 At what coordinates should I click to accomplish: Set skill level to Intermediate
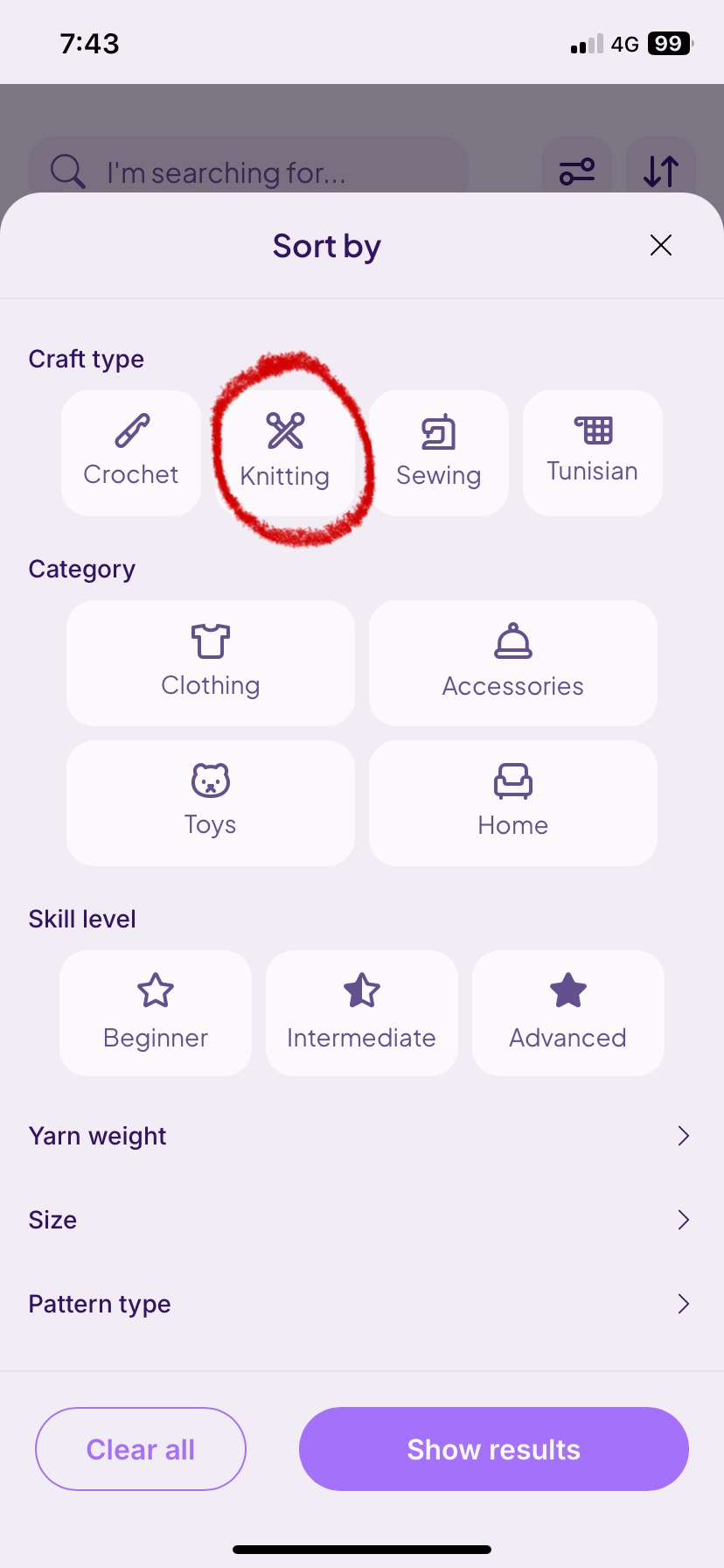[361, 1012]
